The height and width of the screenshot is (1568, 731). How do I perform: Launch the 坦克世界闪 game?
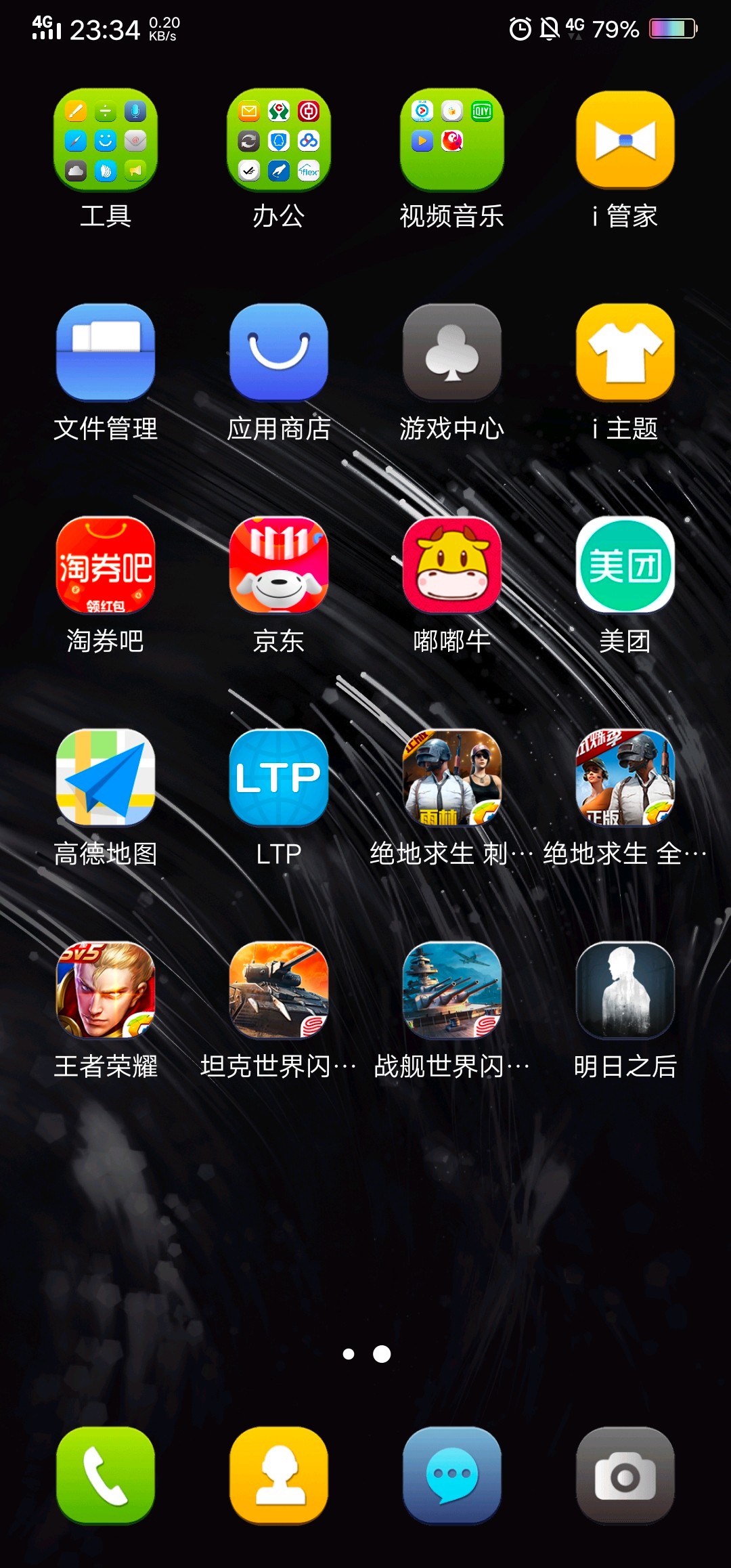click(x=279, y=990)
